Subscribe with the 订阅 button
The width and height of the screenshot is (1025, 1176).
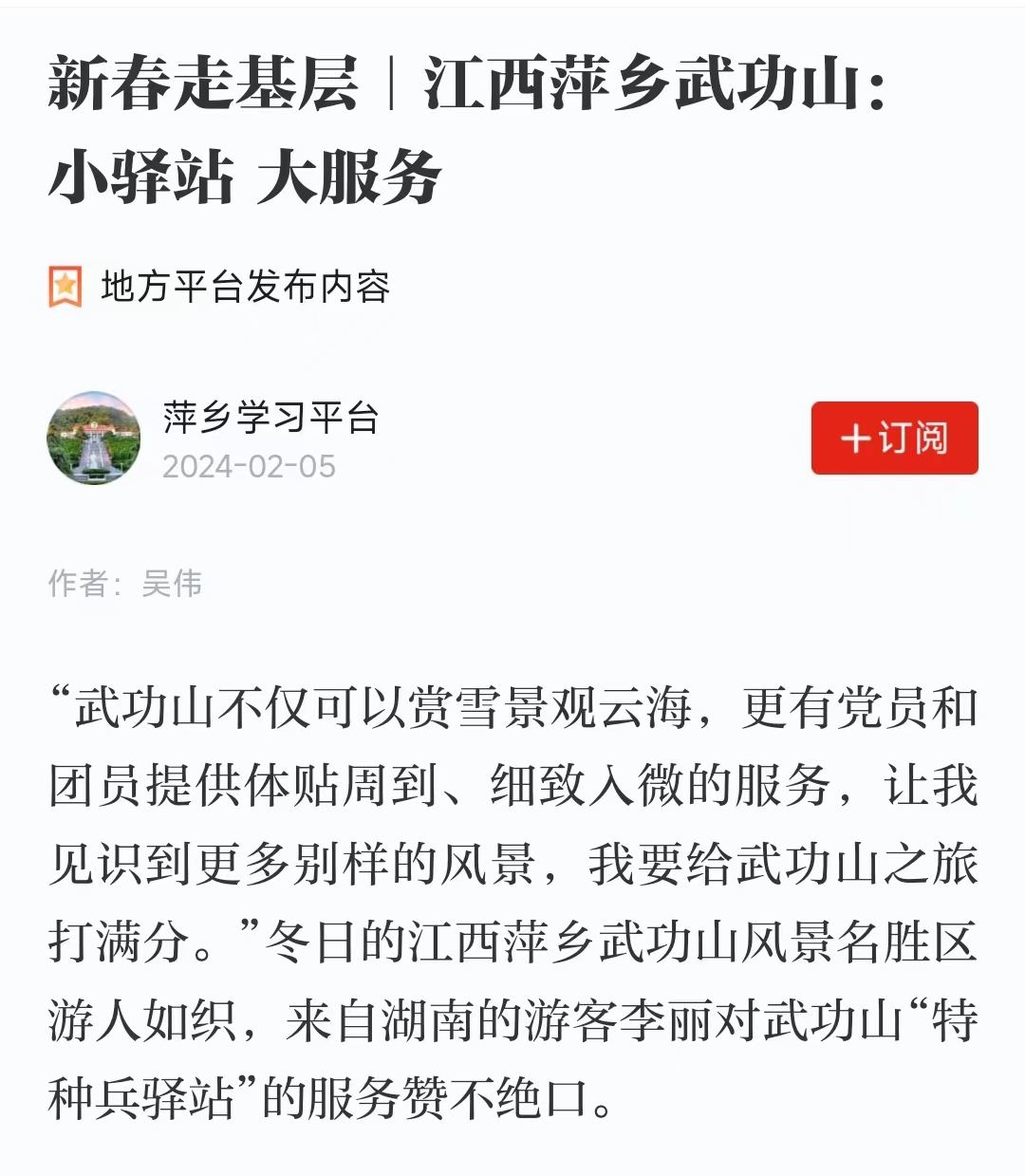(894, 438)
